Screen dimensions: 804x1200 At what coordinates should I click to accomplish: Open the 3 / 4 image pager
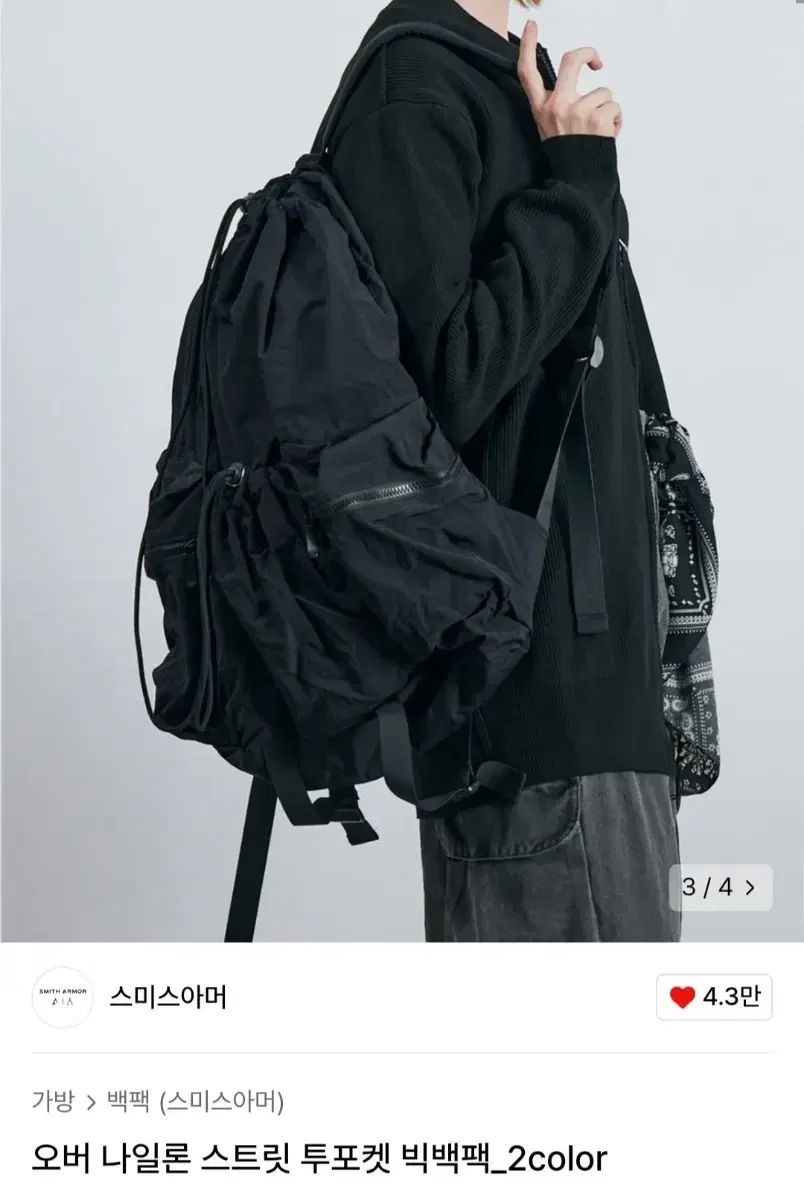(x=720, y=886)
